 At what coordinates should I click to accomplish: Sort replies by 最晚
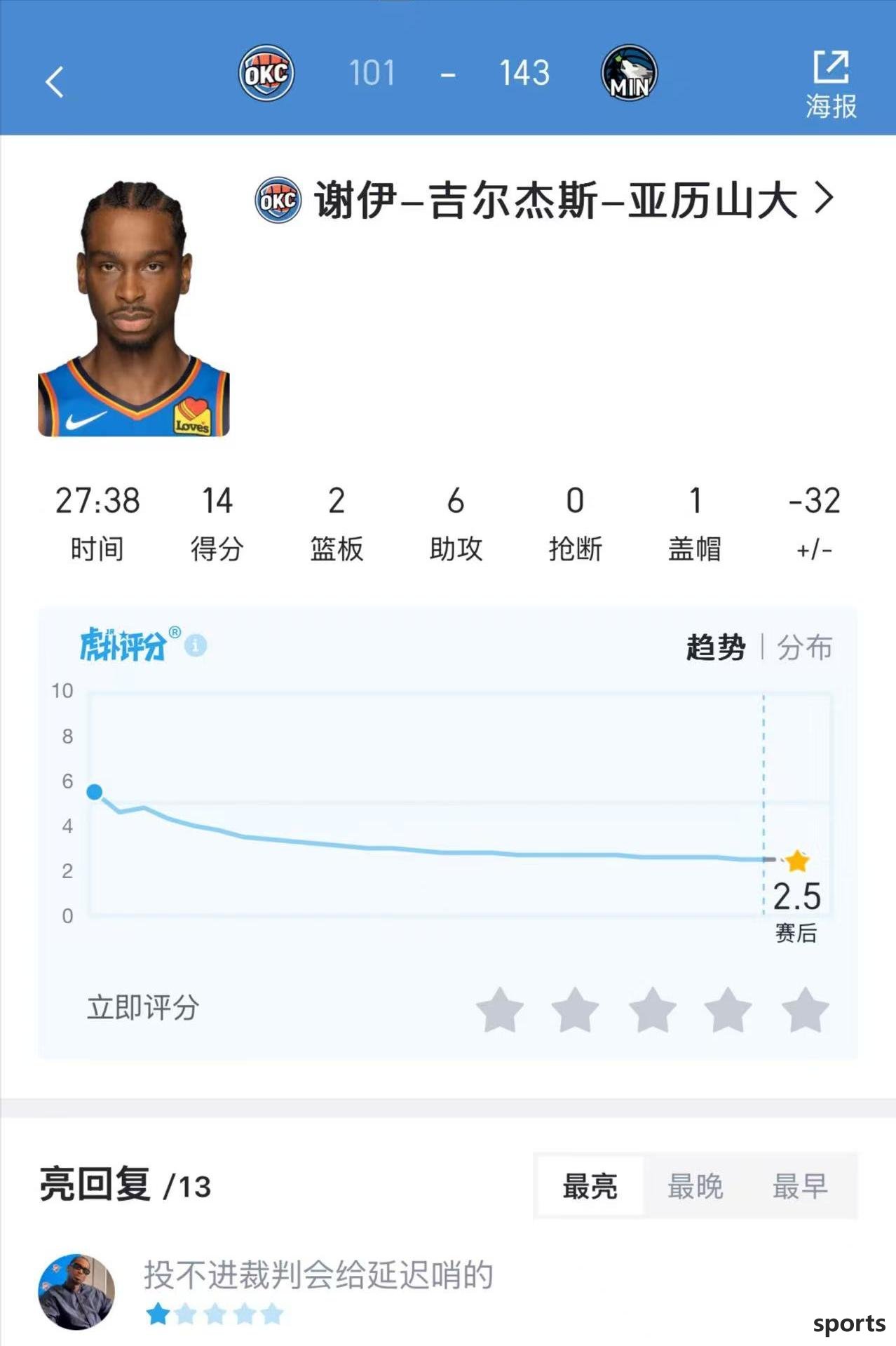click(695, 1186)
